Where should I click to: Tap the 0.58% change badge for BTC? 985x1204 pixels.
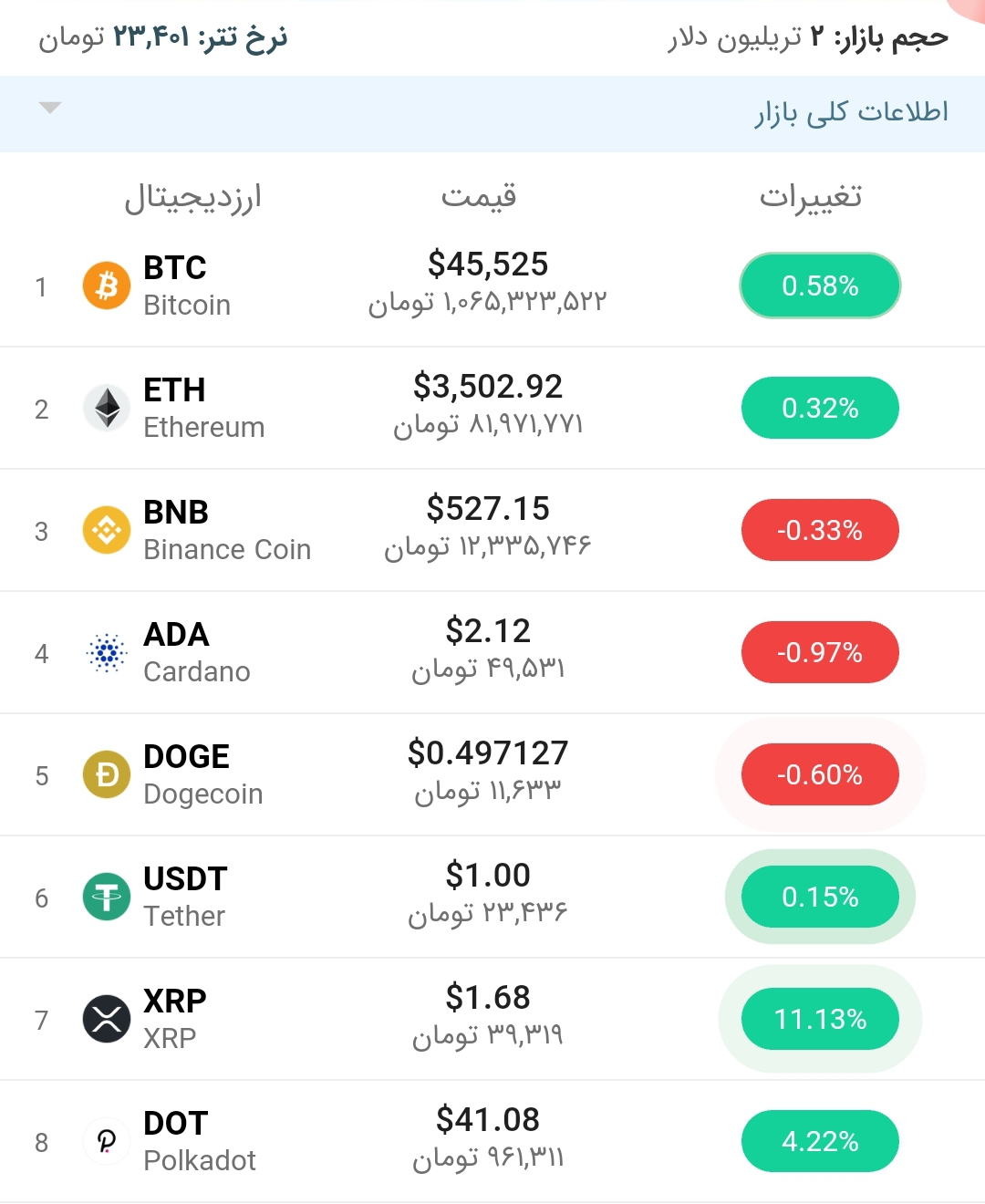pos(820,285)
